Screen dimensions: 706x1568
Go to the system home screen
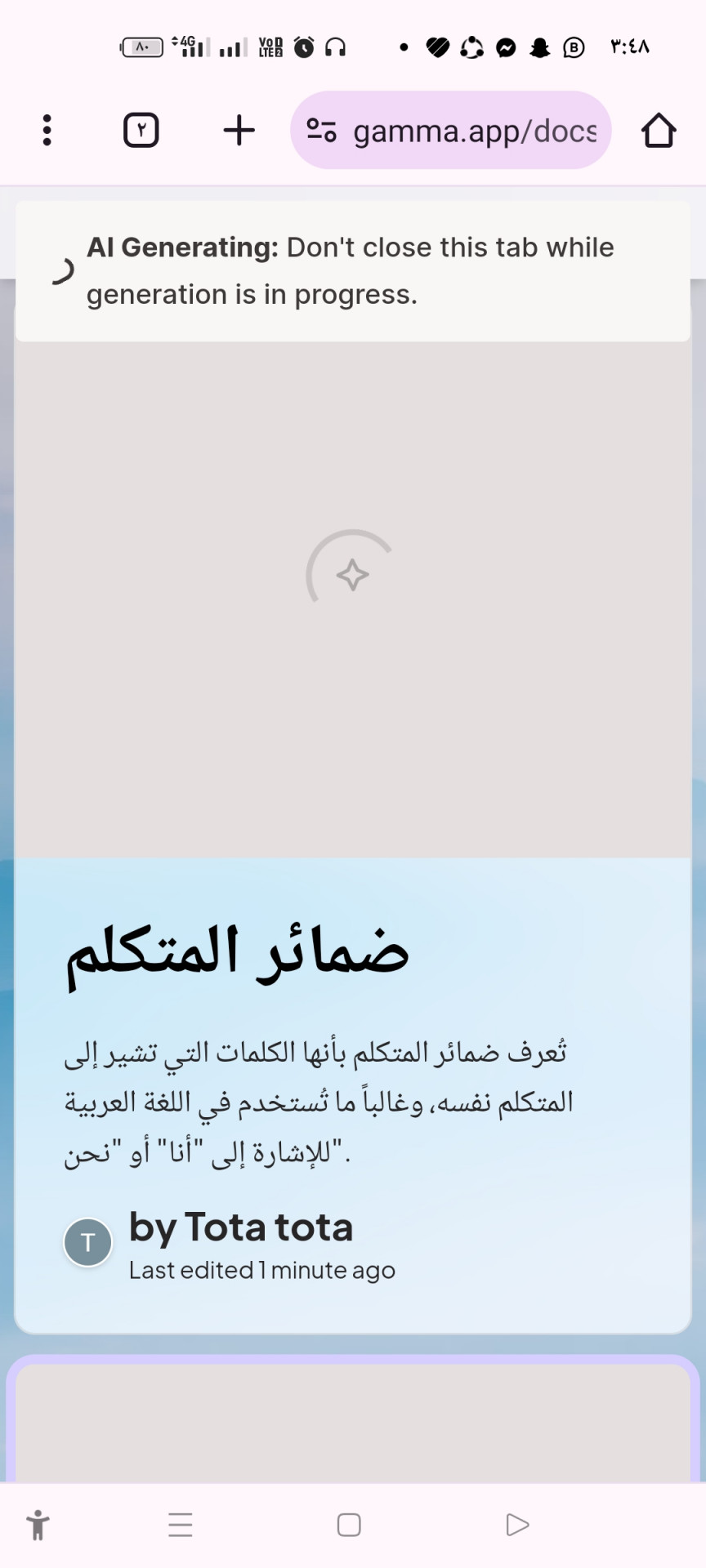click(x=349, y=1525)
